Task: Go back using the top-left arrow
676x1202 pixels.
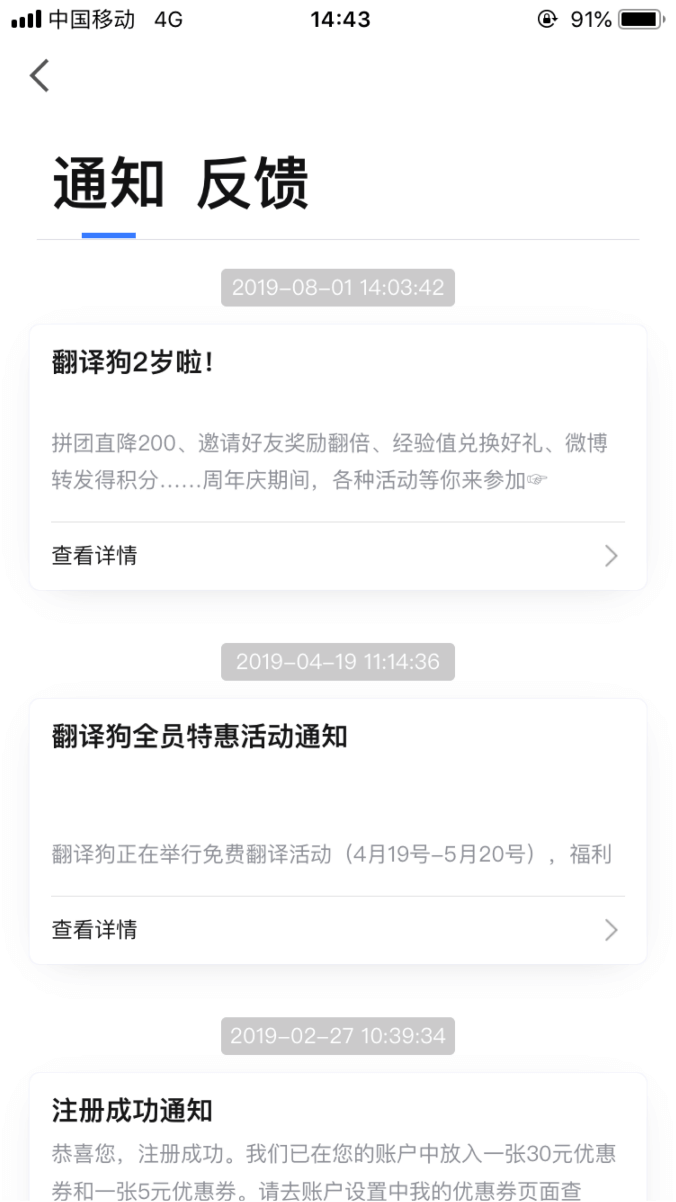Action: (x=40, y=76)
